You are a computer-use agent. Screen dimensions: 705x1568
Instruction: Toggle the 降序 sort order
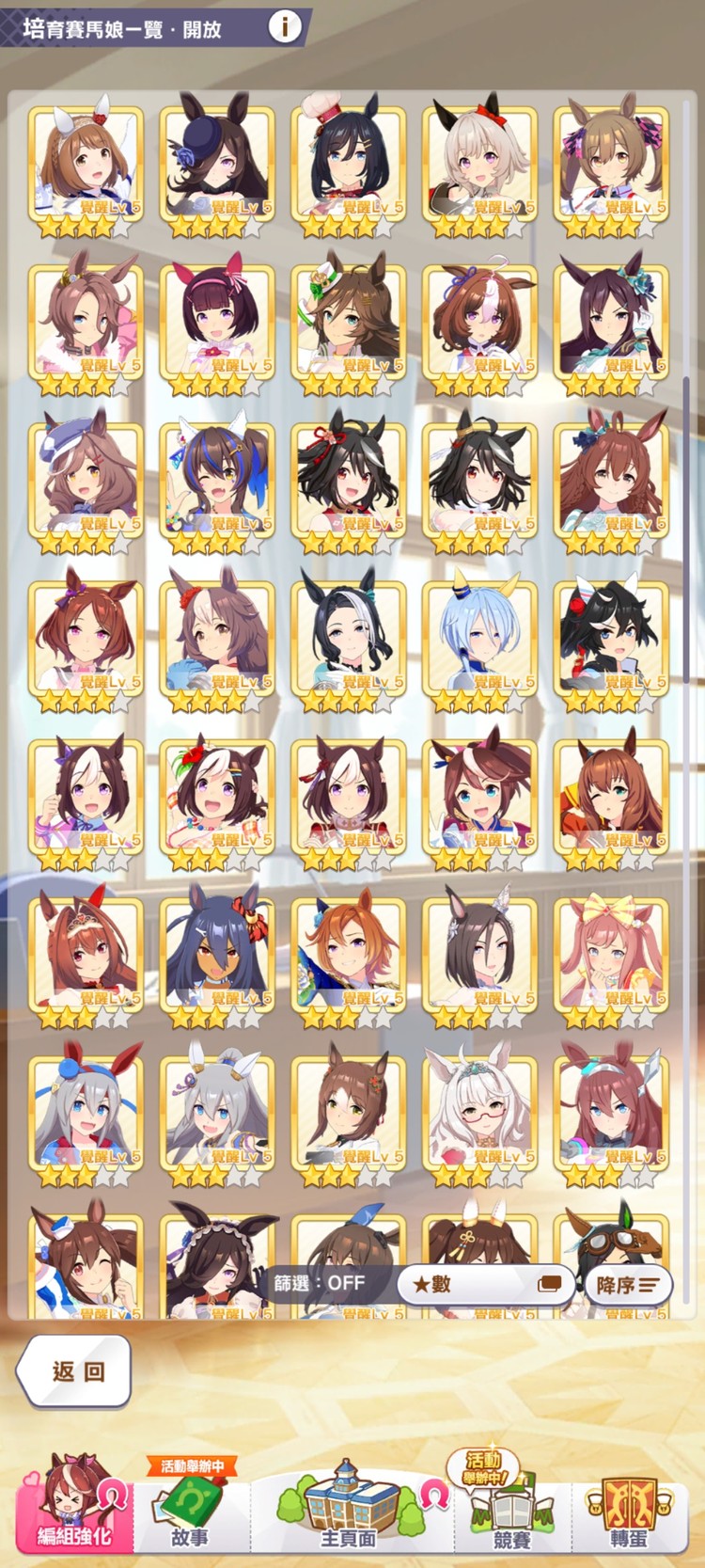pos(628,1284)
